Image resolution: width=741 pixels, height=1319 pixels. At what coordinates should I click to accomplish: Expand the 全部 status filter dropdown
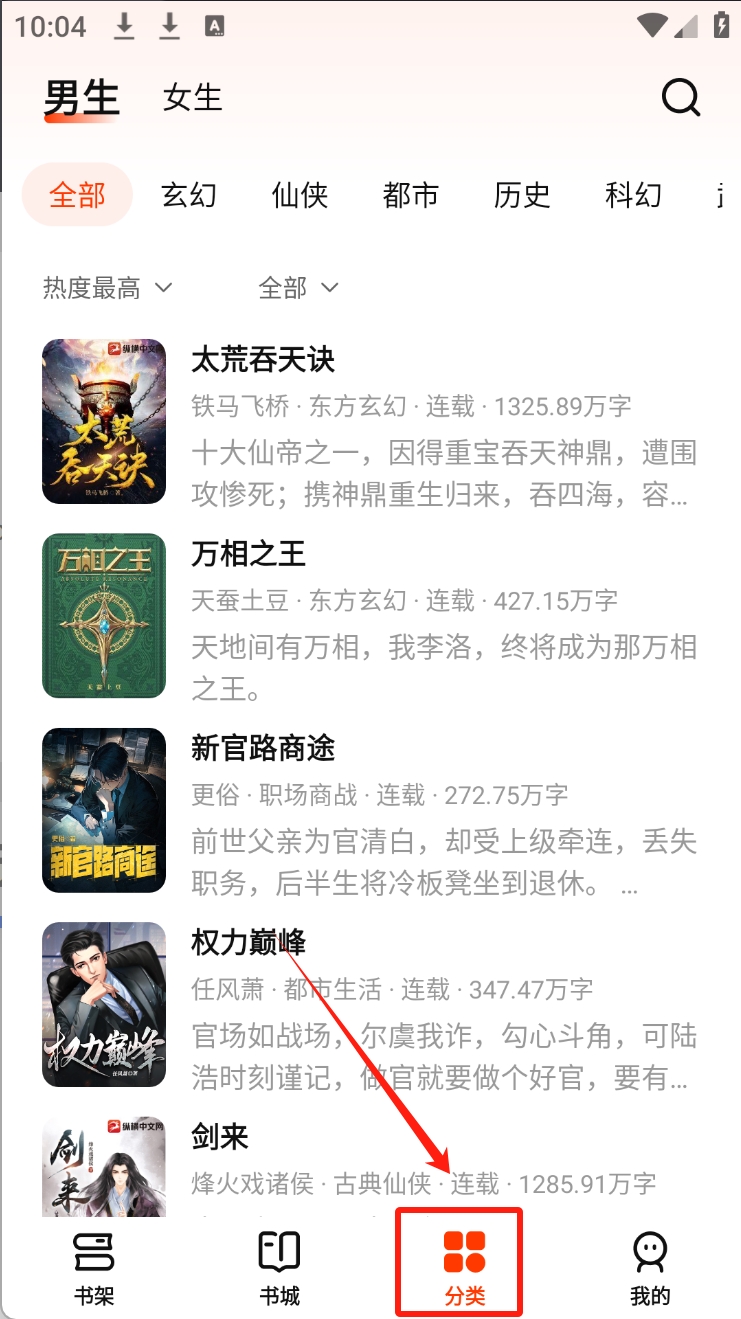point(298,289)
